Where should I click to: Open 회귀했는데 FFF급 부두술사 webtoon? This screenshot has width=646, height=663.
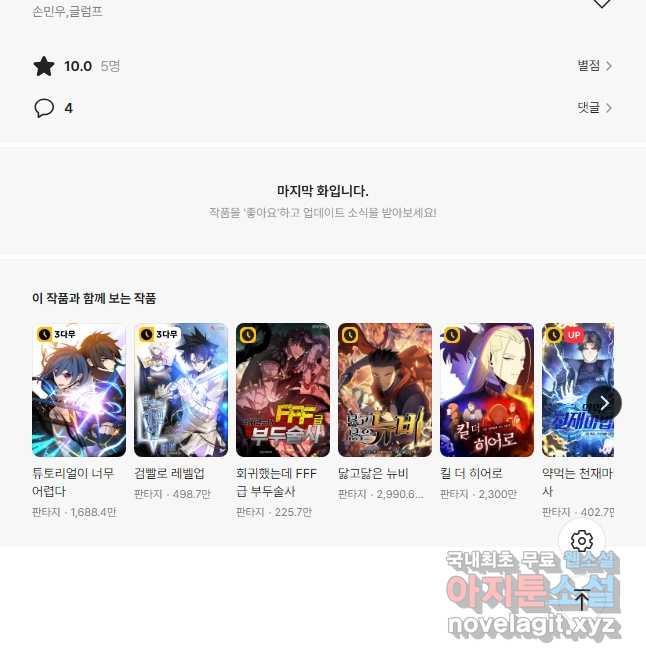pos(283,390)
